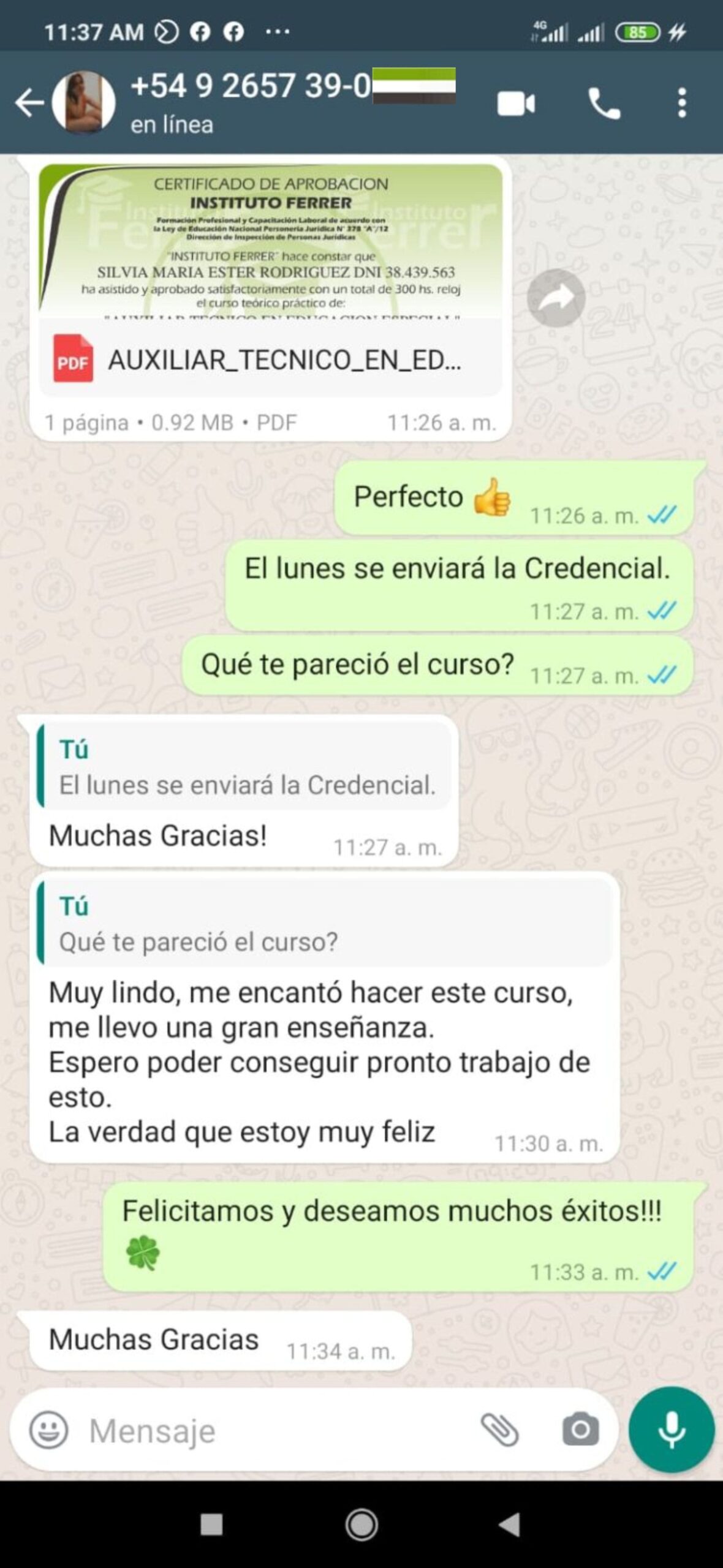
Task: Tap the microphone voice message button
Action: tap(671, 1430)
